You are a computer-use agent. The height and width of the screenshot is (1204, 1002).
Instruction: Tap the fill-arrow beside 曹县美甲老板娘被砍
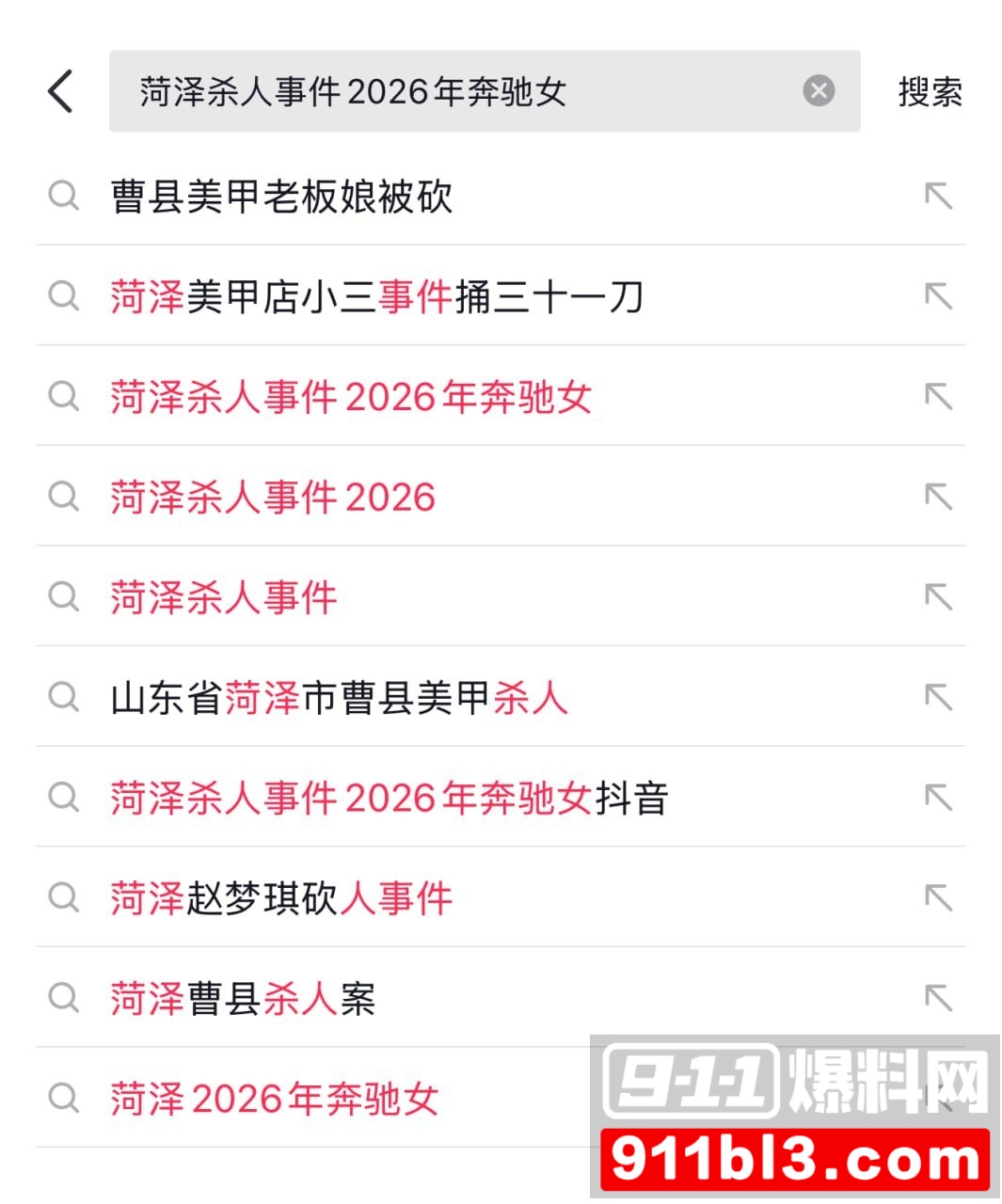click(x=938, y=198)
